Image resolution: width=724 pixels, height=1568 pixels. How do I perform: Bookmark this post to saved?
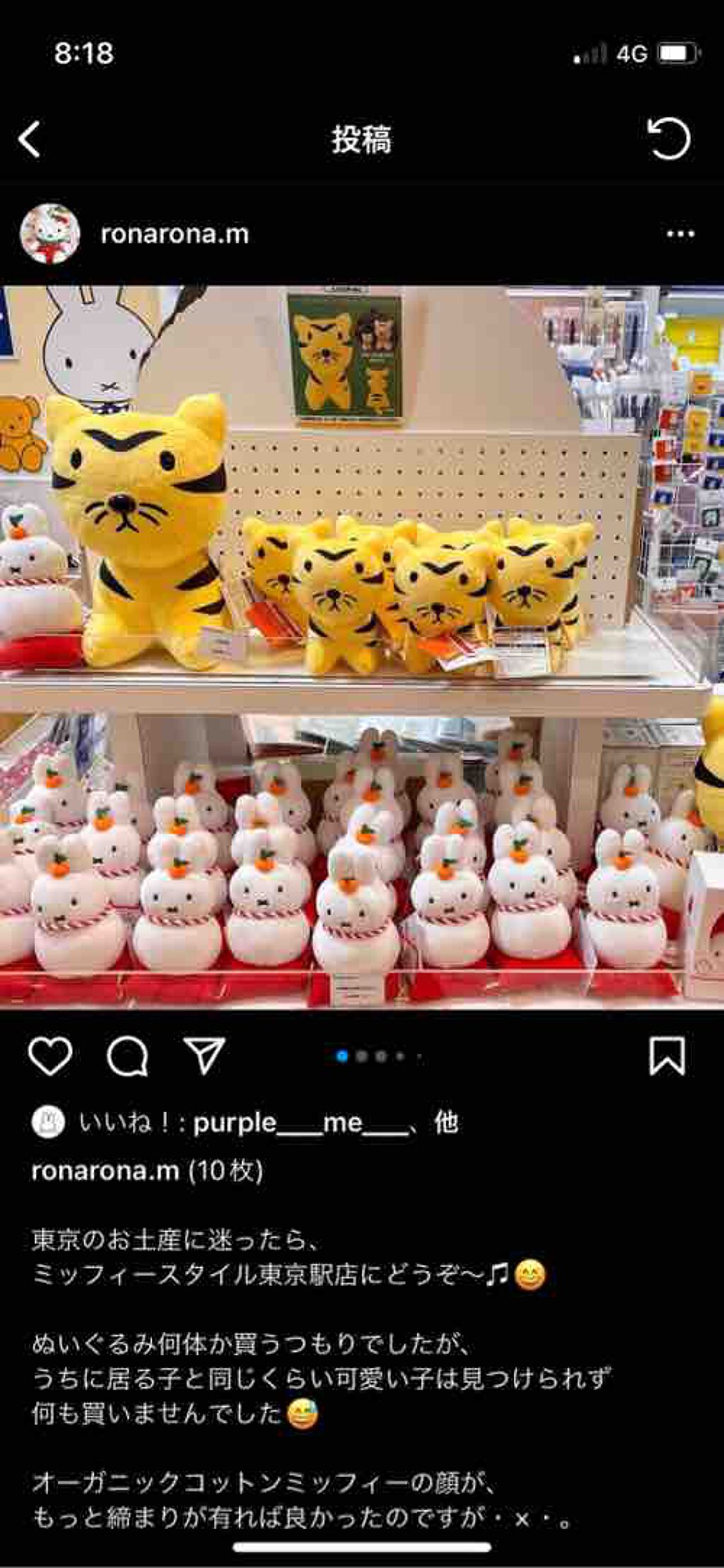pyautogui.click(x=667, y=1056)
